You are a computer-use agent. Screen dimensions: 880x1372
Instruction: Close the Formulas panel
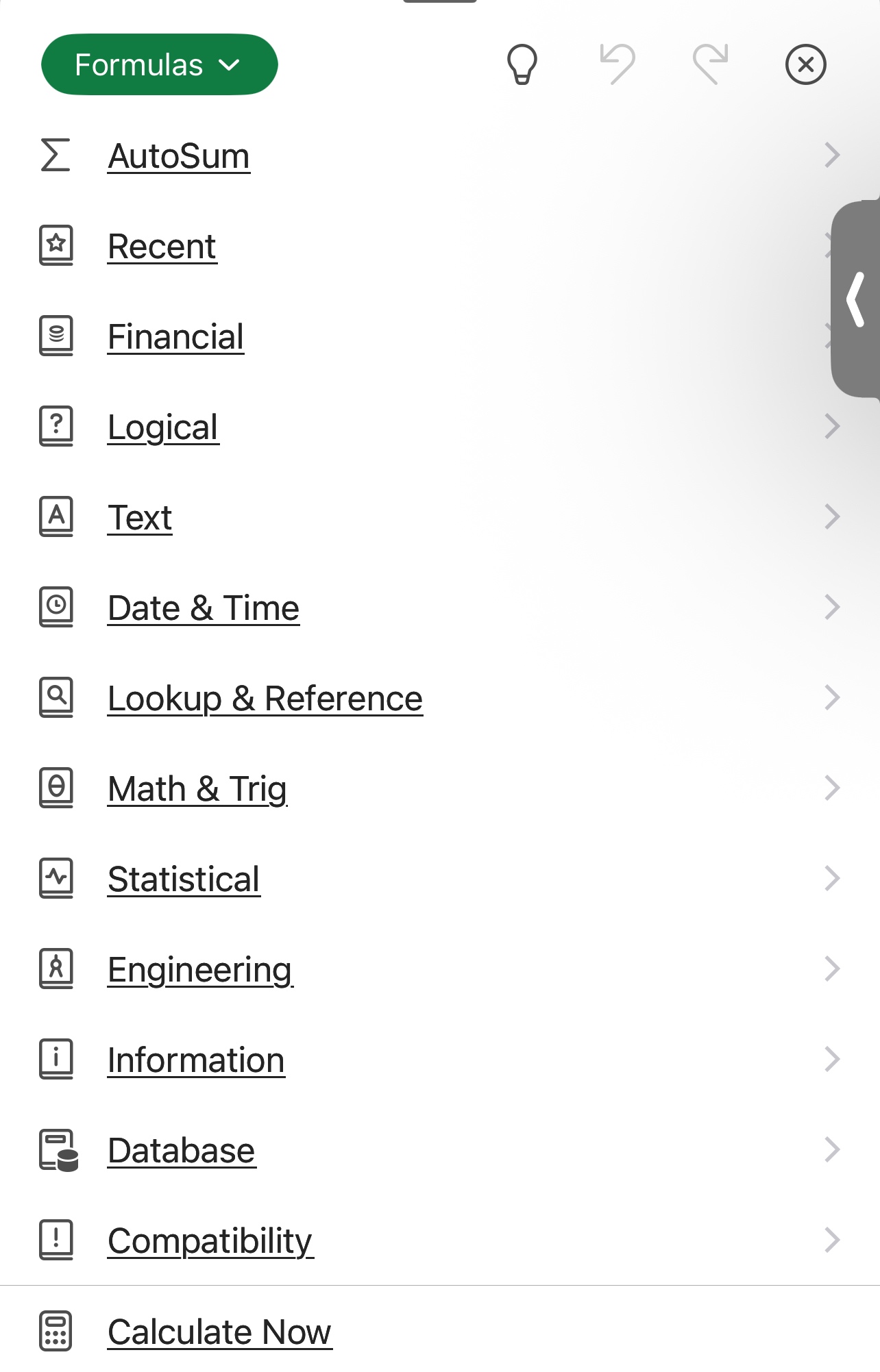(805, 65)
